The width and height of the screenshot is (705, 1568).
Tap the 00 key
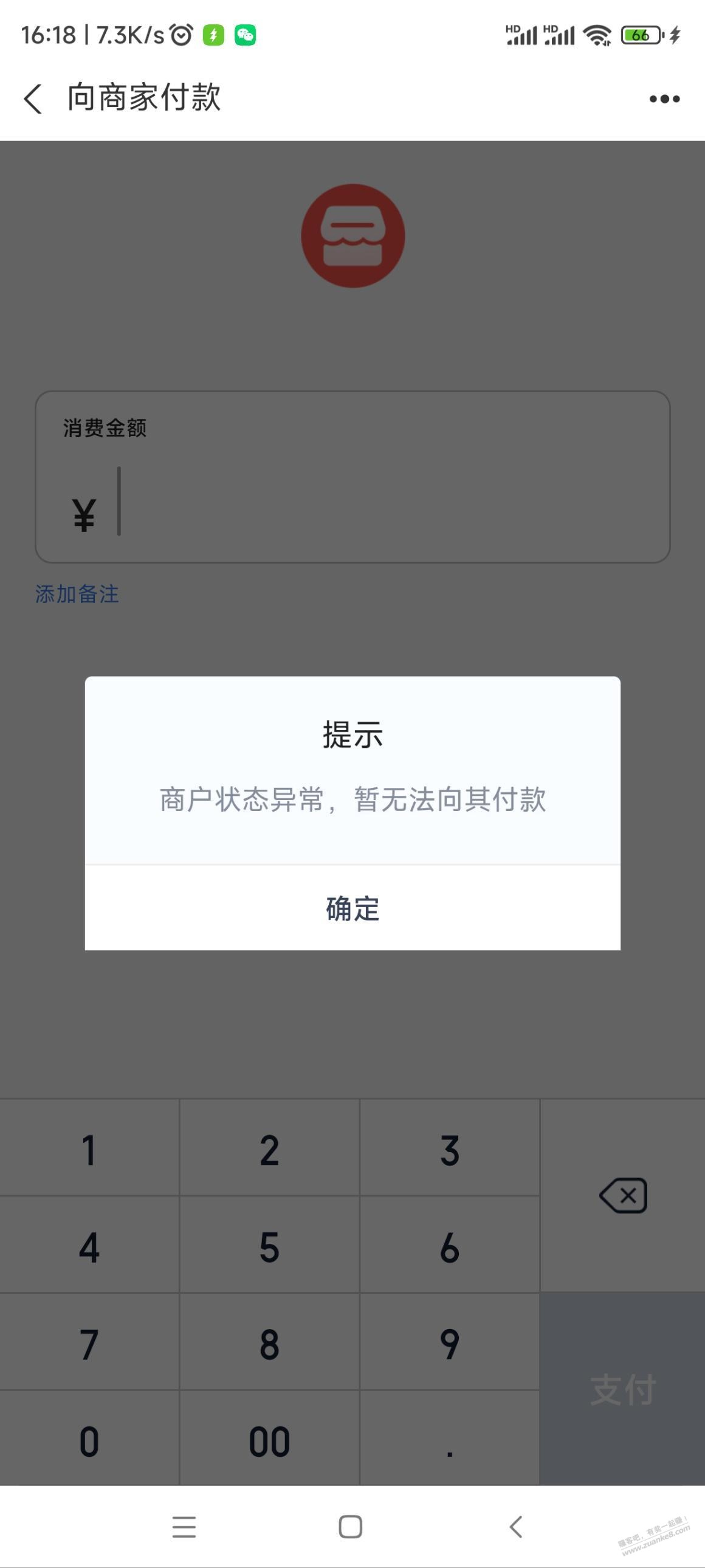(269, 1442)
